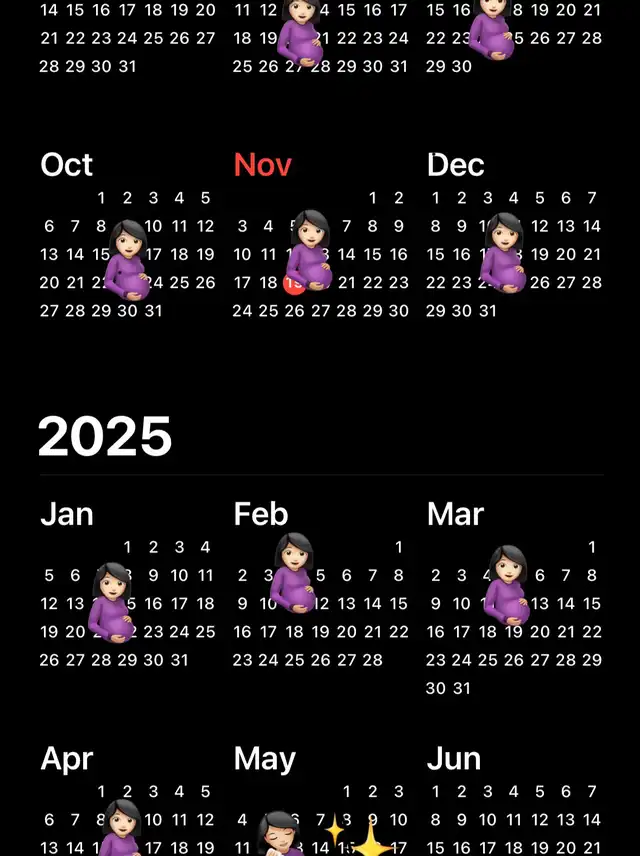Open the Dec month calendar
This screenshot has height=856, width=640.
click(456, 165)
